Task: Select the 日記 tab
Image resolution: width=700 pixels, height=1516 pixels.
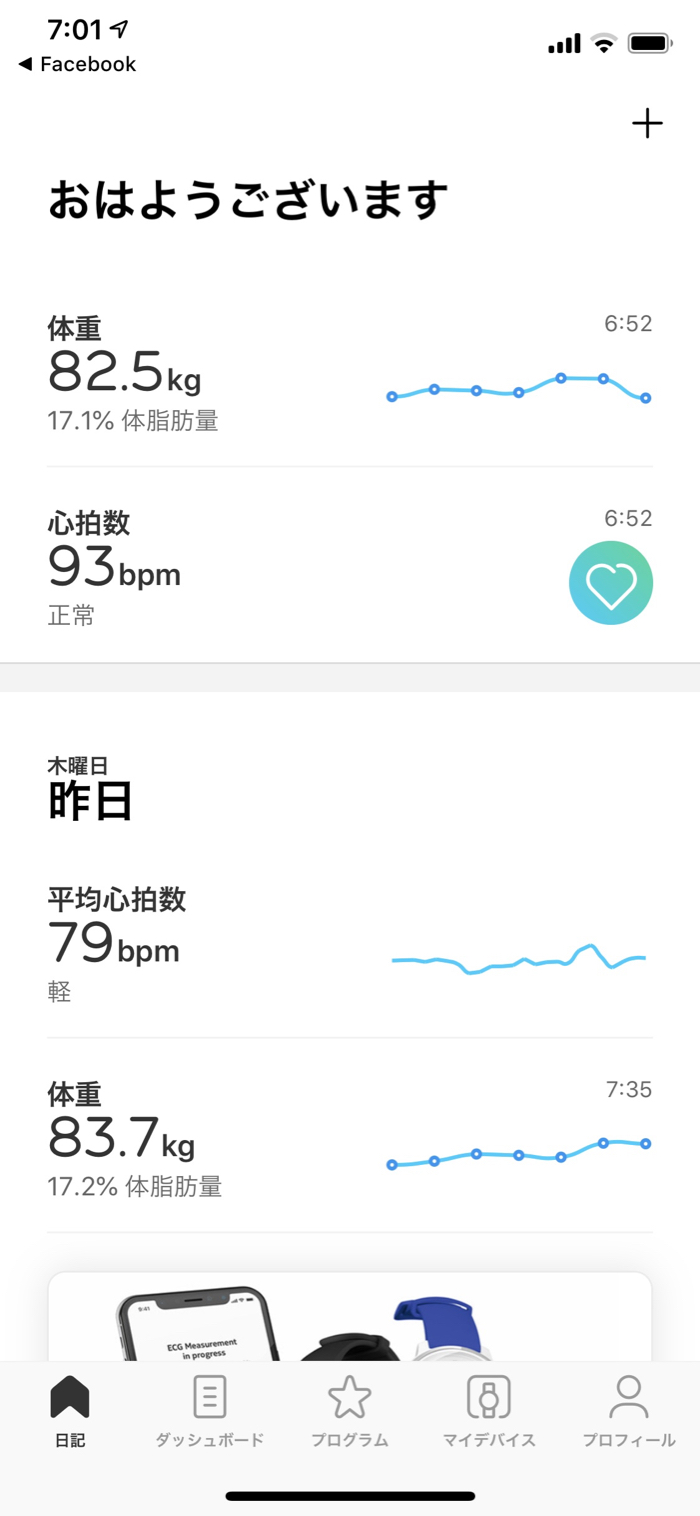Action: tap(70, 1410)
